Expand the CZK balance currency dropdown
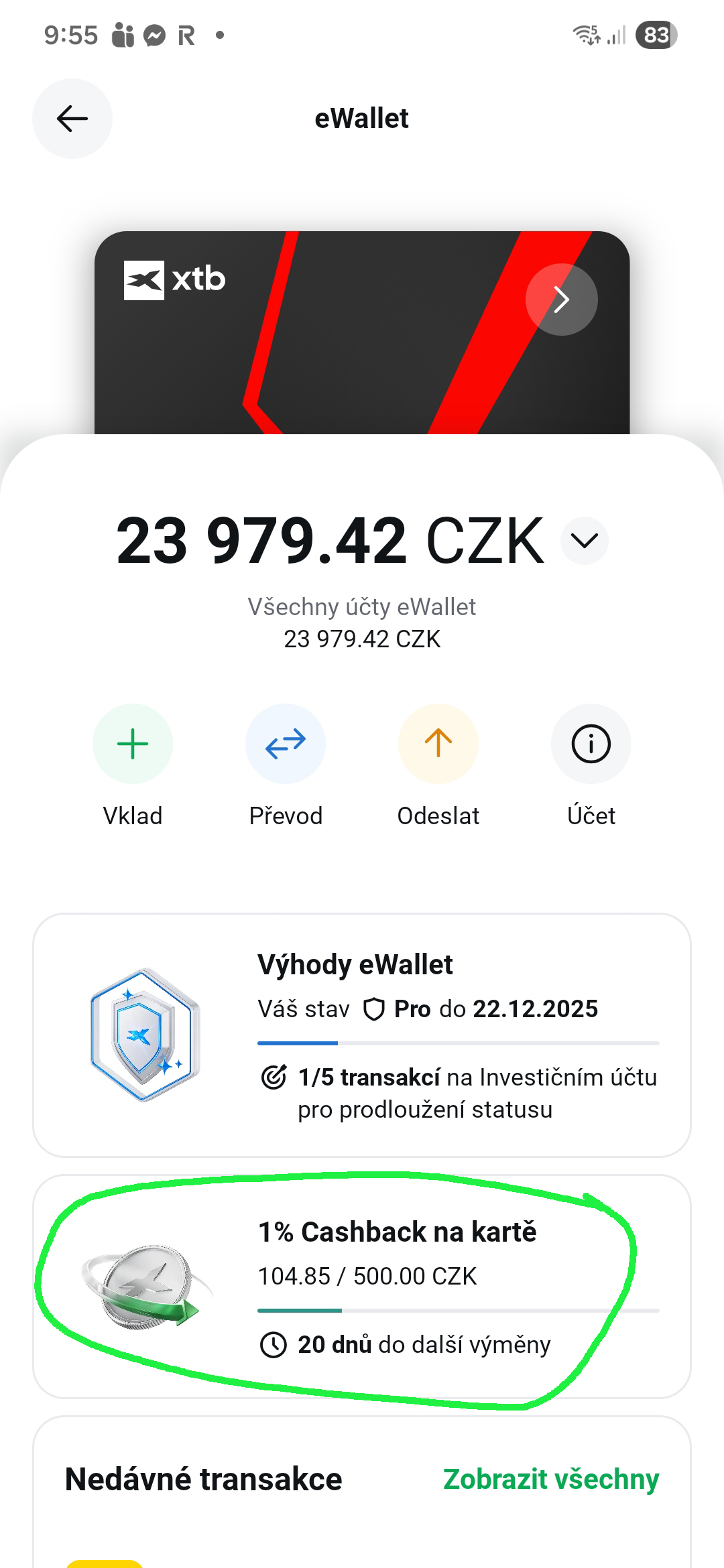 click(584, 541)
